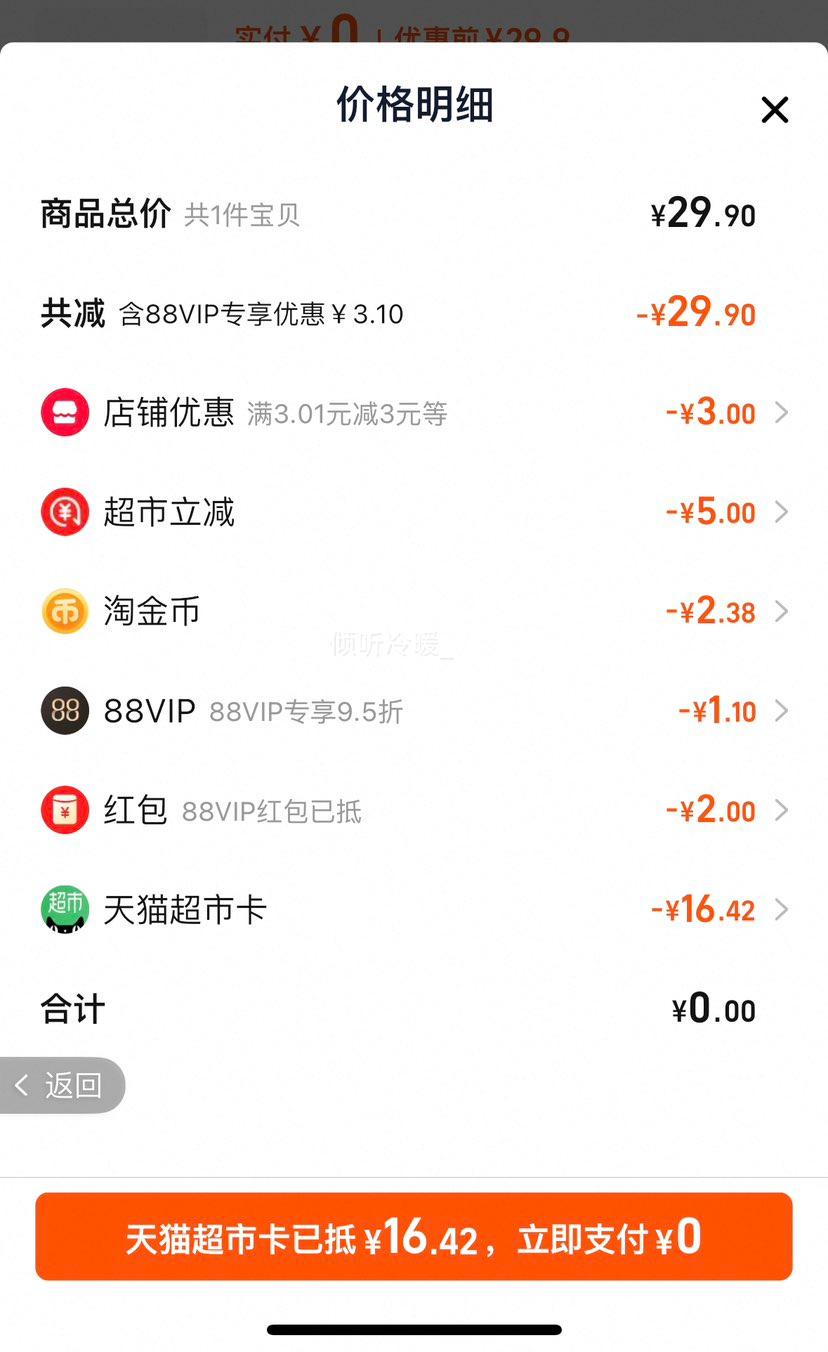This screenshot has height=1352, width=828.
Task: Select the 淘金币 gold coin icon
Action: [x=64, y=612]
